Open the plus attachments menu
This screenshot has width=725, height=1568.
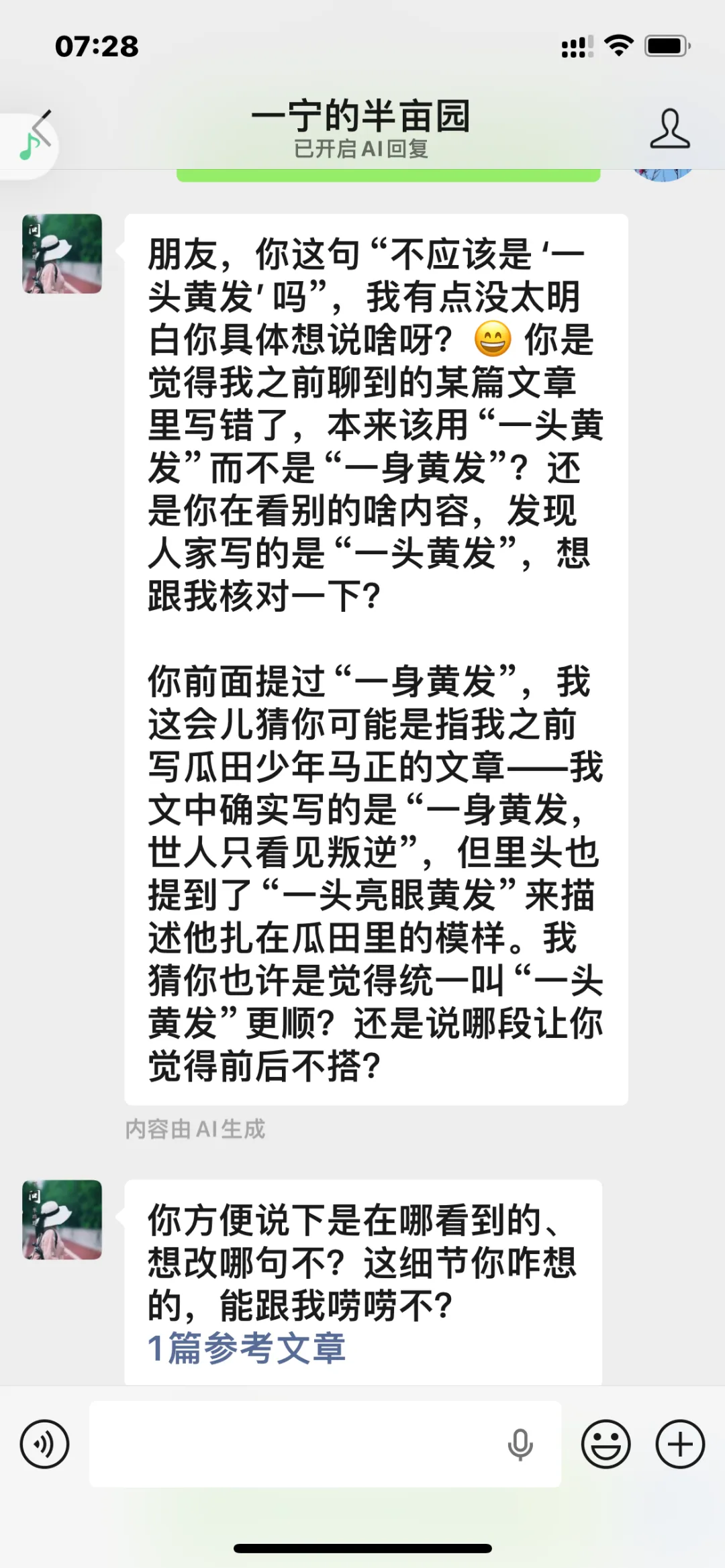click(x=680, y=1444)
